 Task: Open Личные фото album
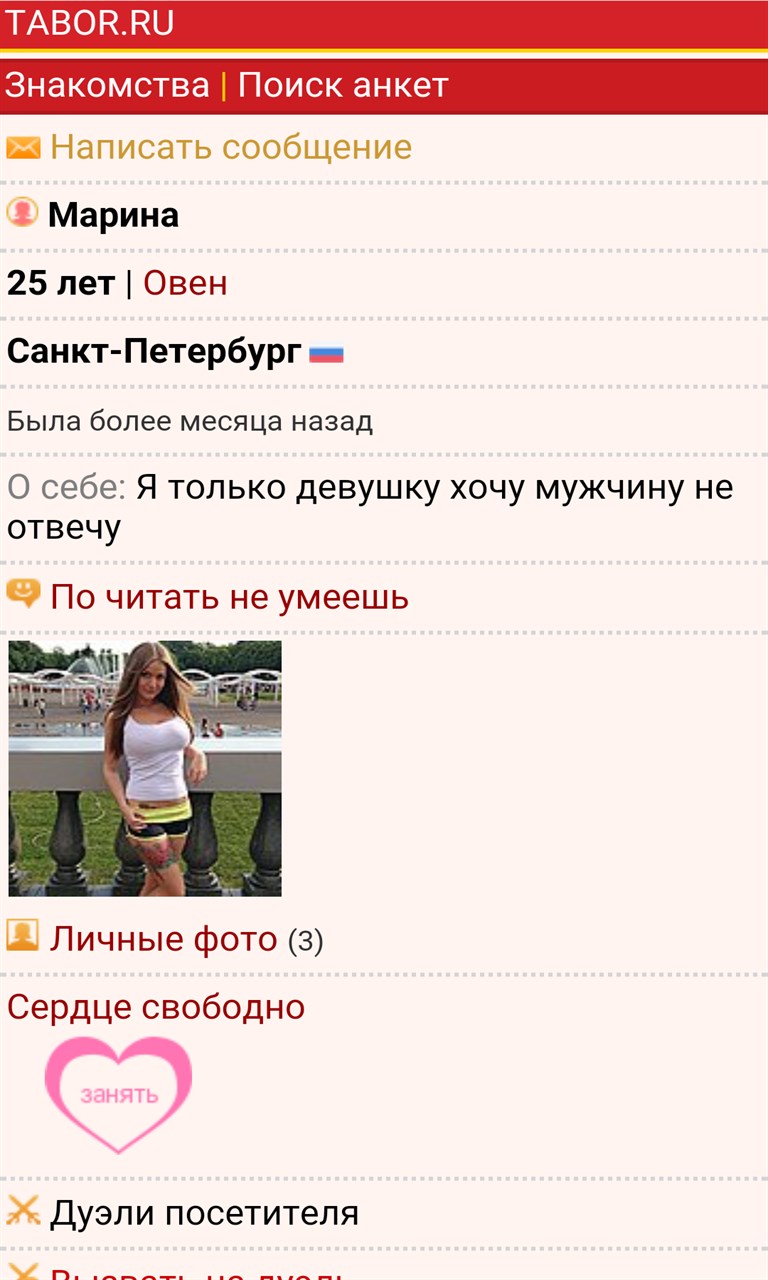click(163, 939)
